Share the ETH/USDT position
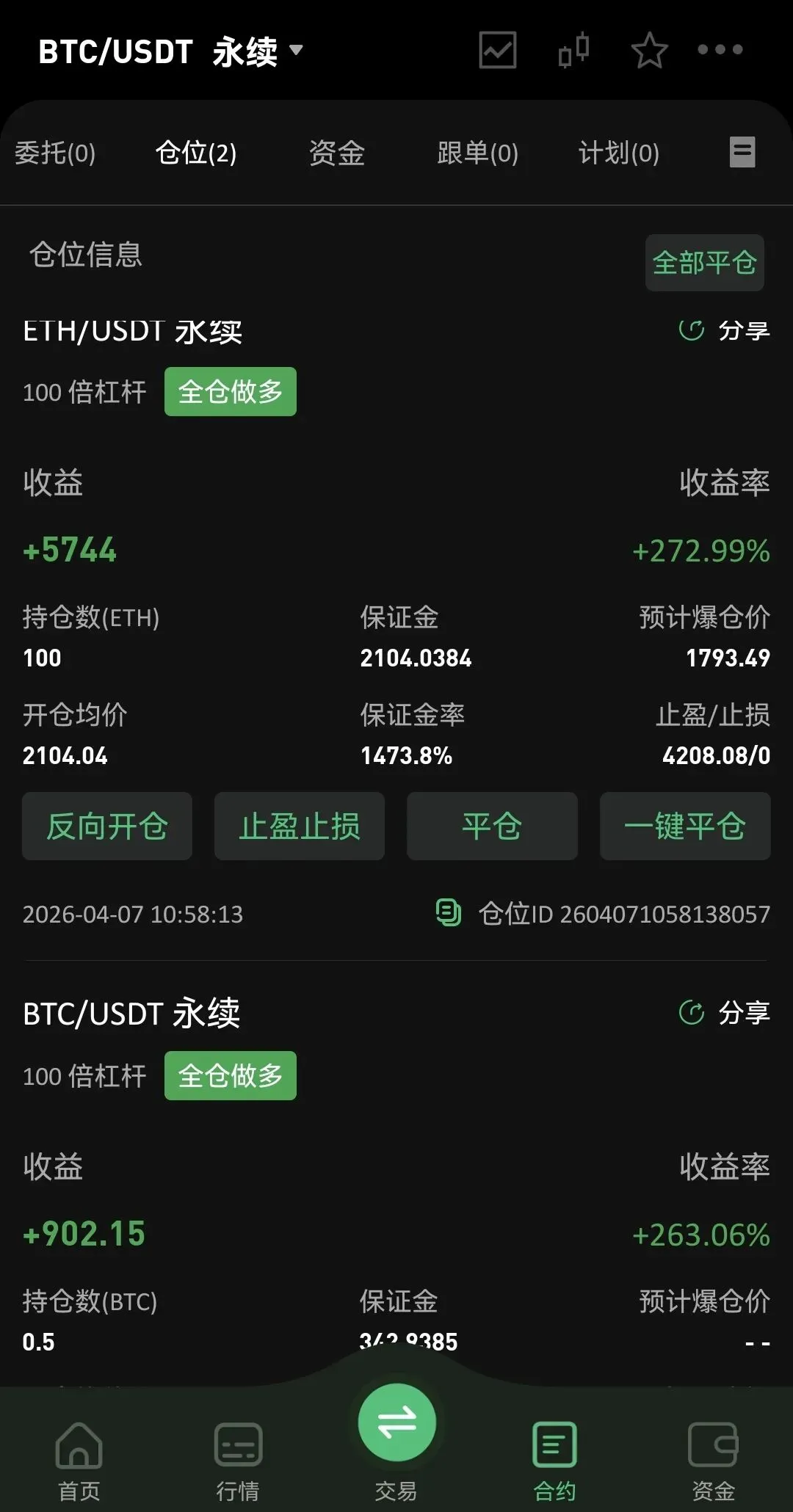The width and height of the screenshot is (793, 1512). pyautogui.click(x=725, y=330)
